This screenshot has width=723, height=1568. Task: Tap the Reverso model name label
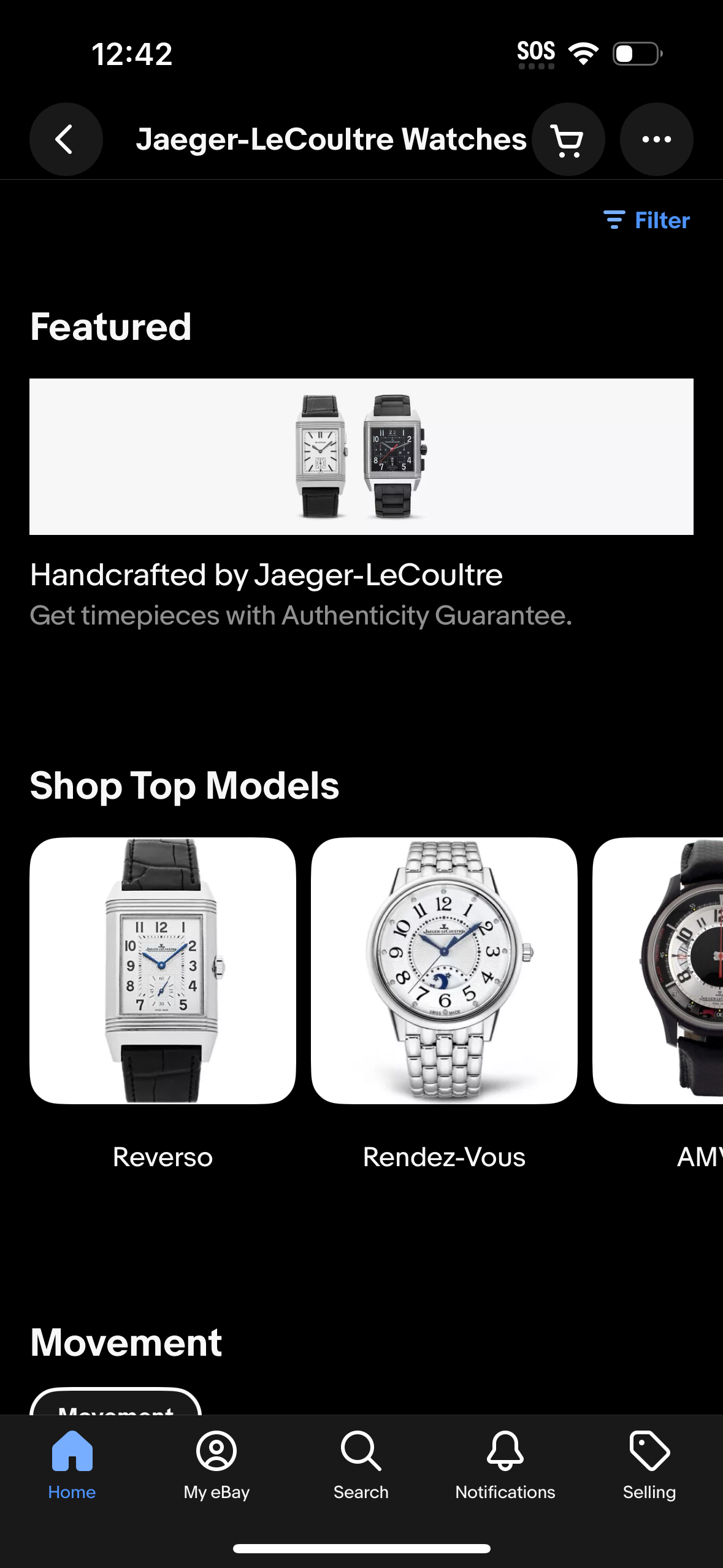click(162, 1157)
